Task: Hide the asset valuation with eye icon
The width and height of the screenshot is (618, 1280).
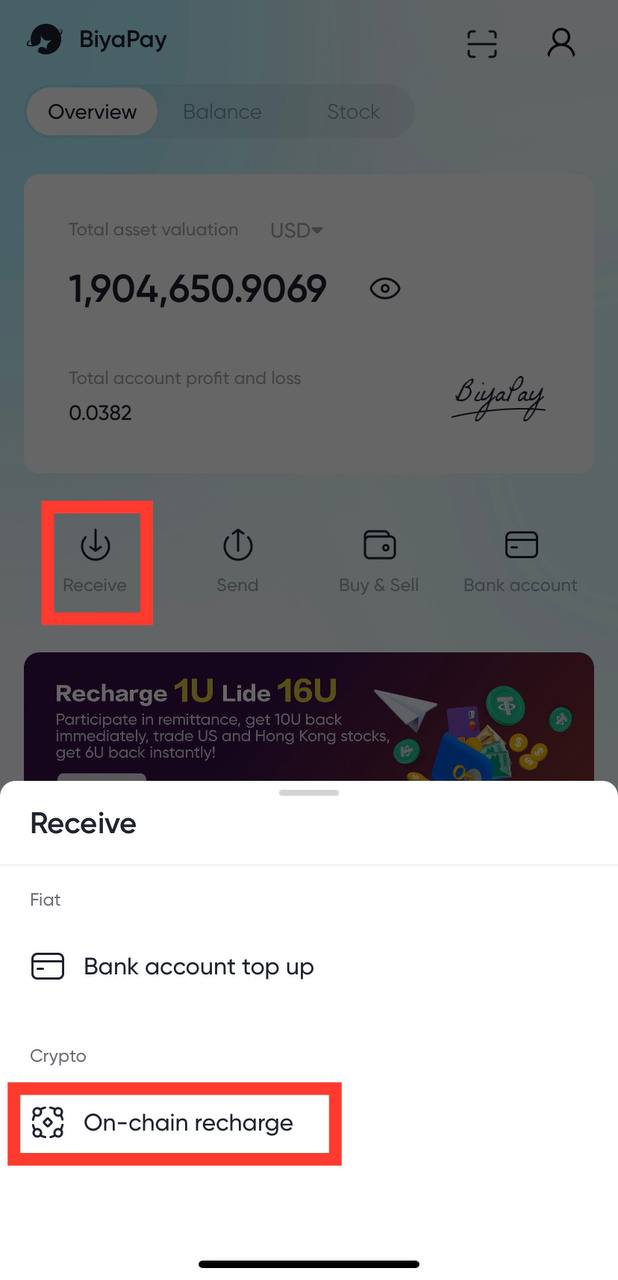Action: [385, 289]
